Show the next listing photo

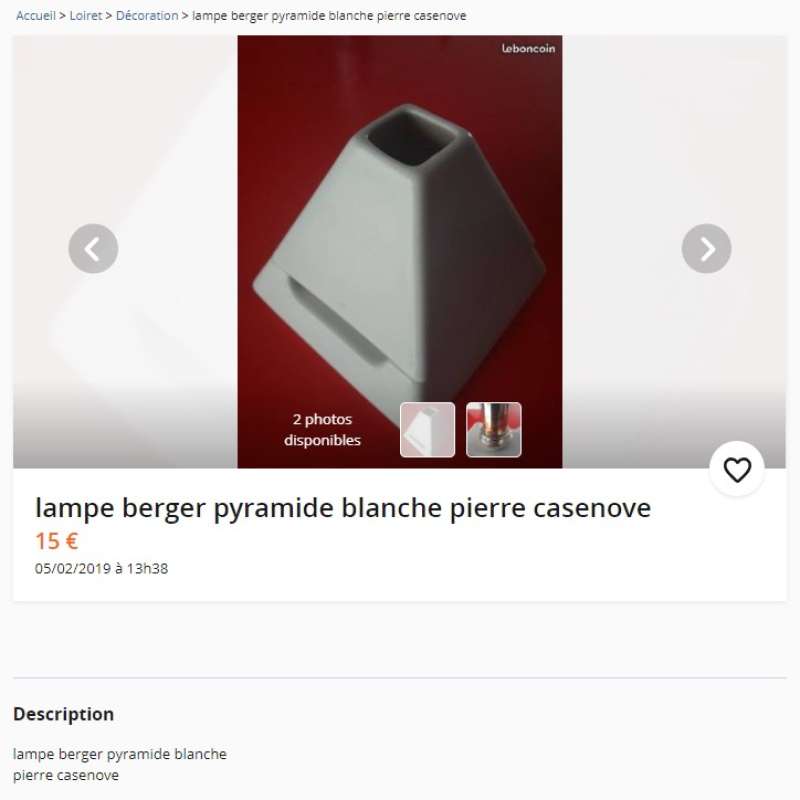pyautogui.click(x=706, y=249)
